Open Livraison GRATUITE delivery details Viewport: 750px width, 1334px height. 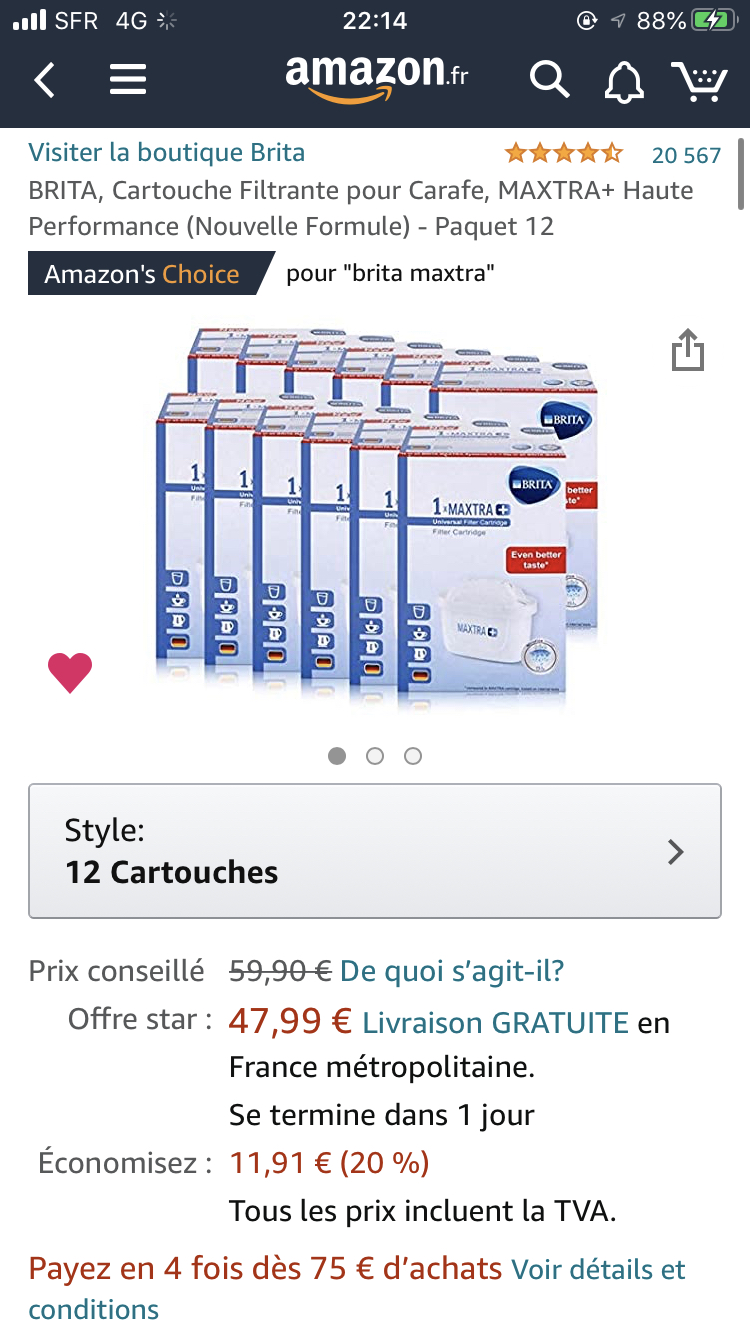pyautogui.click(x=495, y=1023)
